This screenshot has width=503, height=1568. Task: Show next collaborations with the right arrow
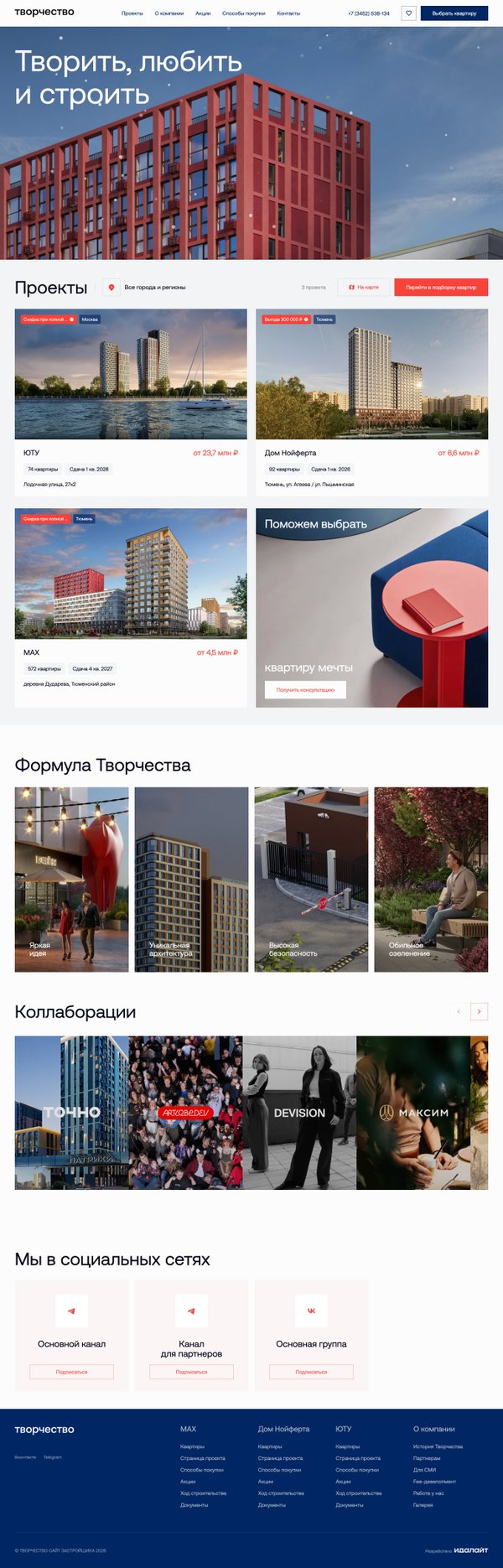tap(479, 1011)
